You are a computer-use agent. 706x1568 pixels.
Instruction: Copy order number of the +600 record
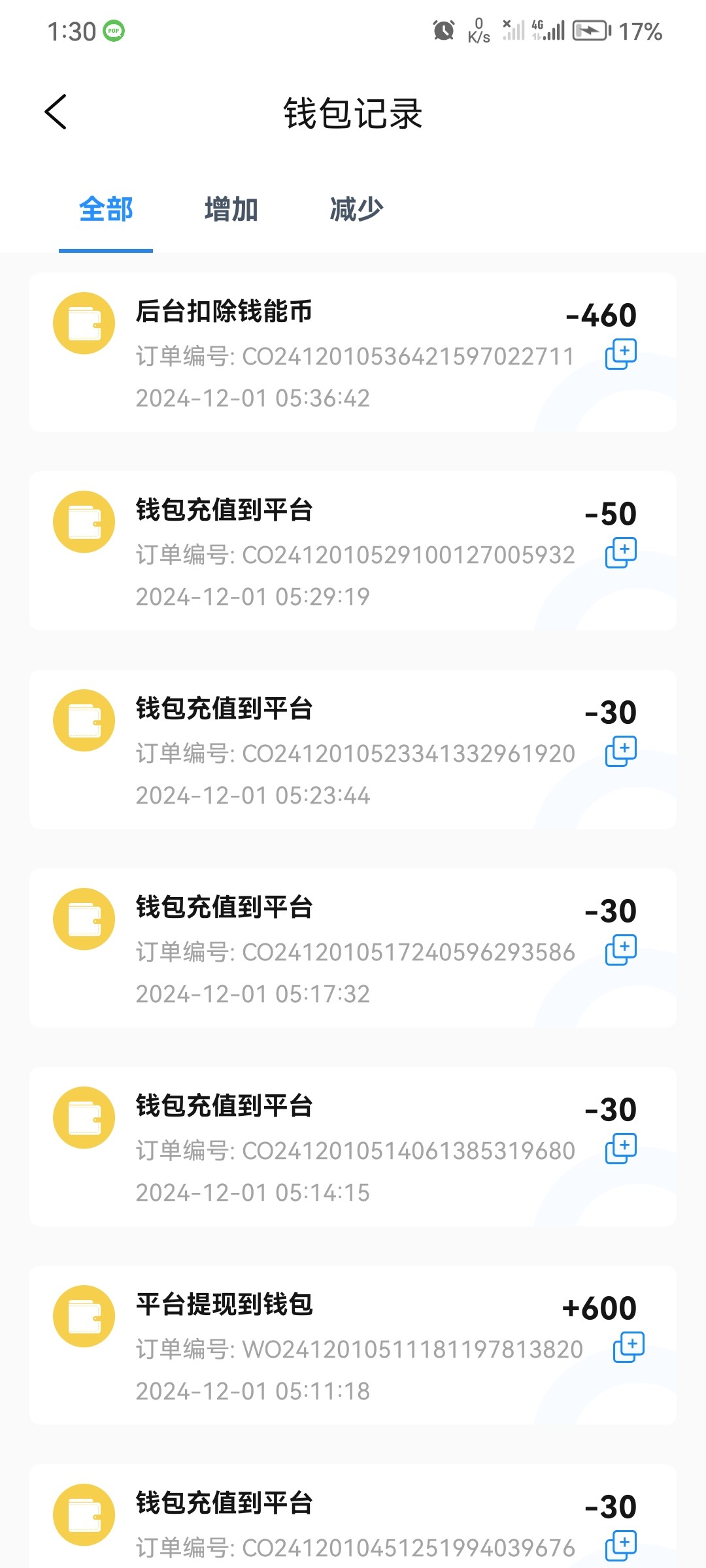tap(629, 1348)
